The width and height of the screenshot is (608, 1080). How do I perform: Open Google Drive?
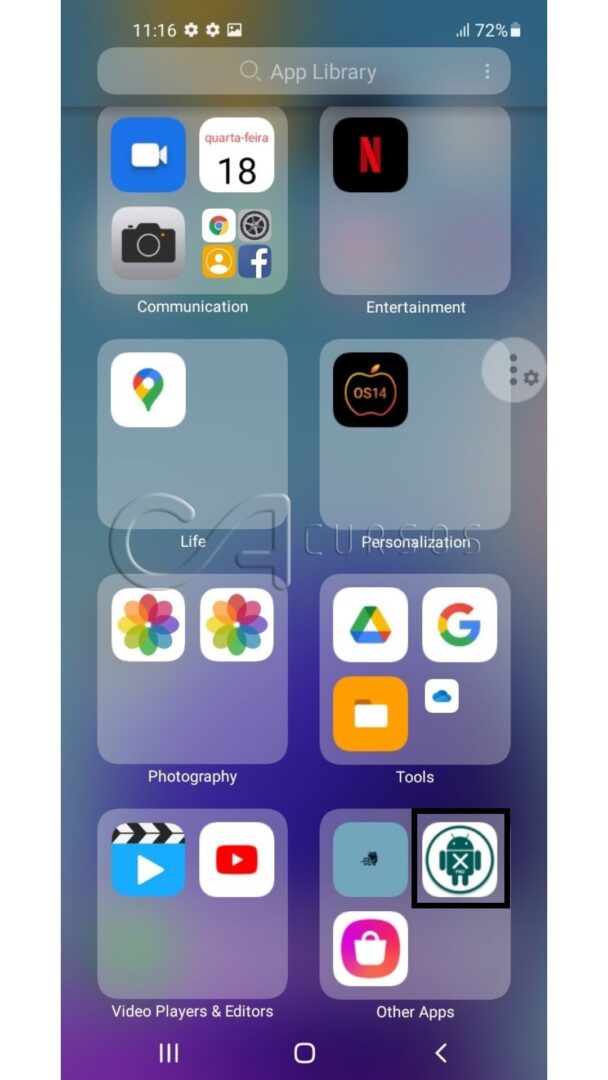pos(370,625)
